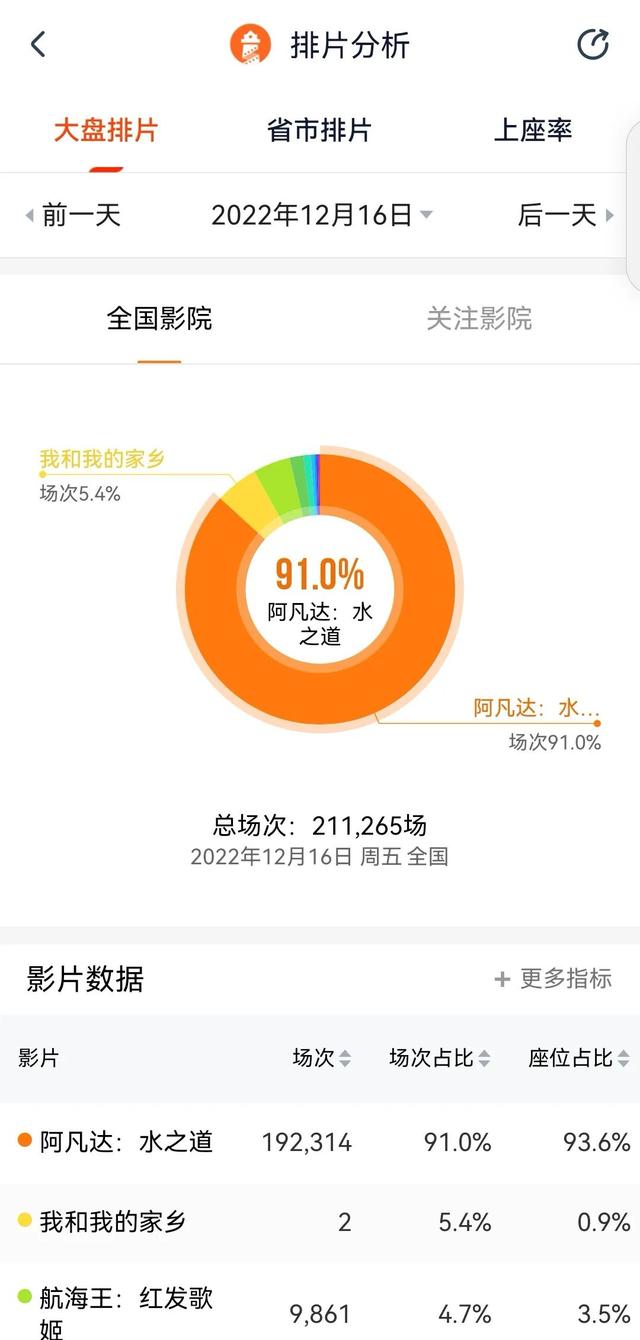640x1340 pixels.
Task: Open the row for 我和我的家乡
Action: click(x=320, y=1222)
